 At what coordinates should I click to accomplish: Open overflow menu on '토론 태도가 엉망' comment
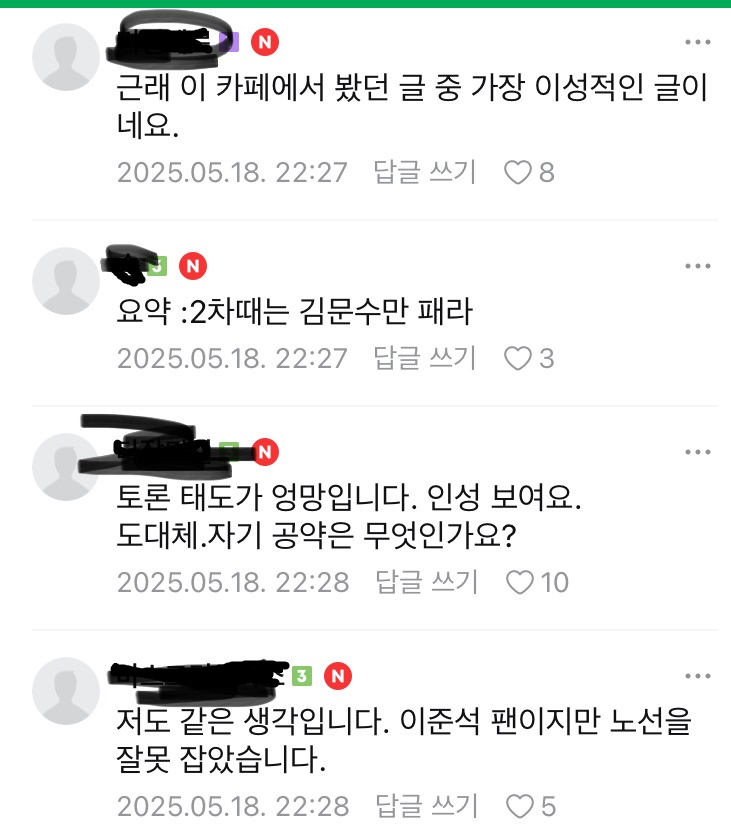(x=697, y=452)
